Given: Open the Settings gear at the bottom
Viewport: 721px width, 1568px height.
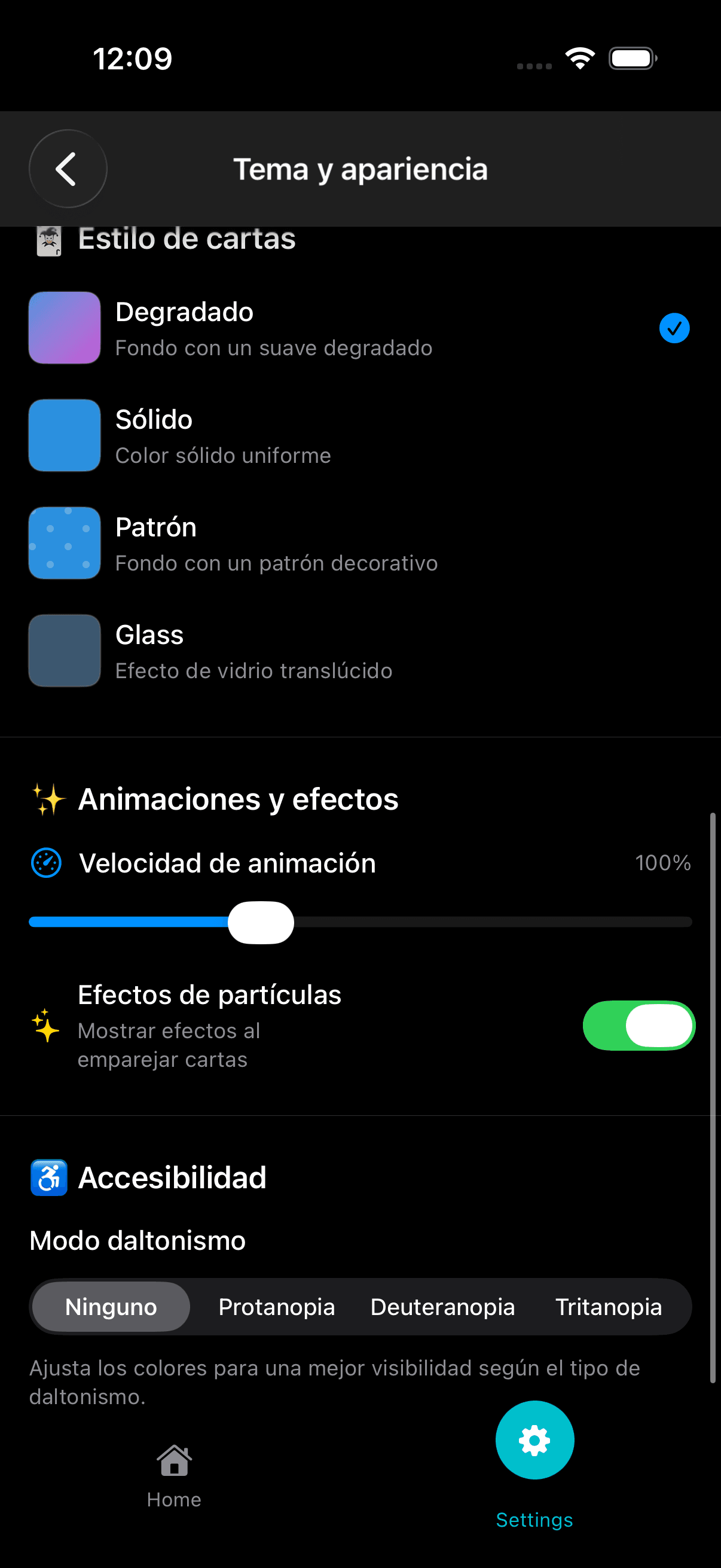Looking at the screenshot, I should point(534,1440).
